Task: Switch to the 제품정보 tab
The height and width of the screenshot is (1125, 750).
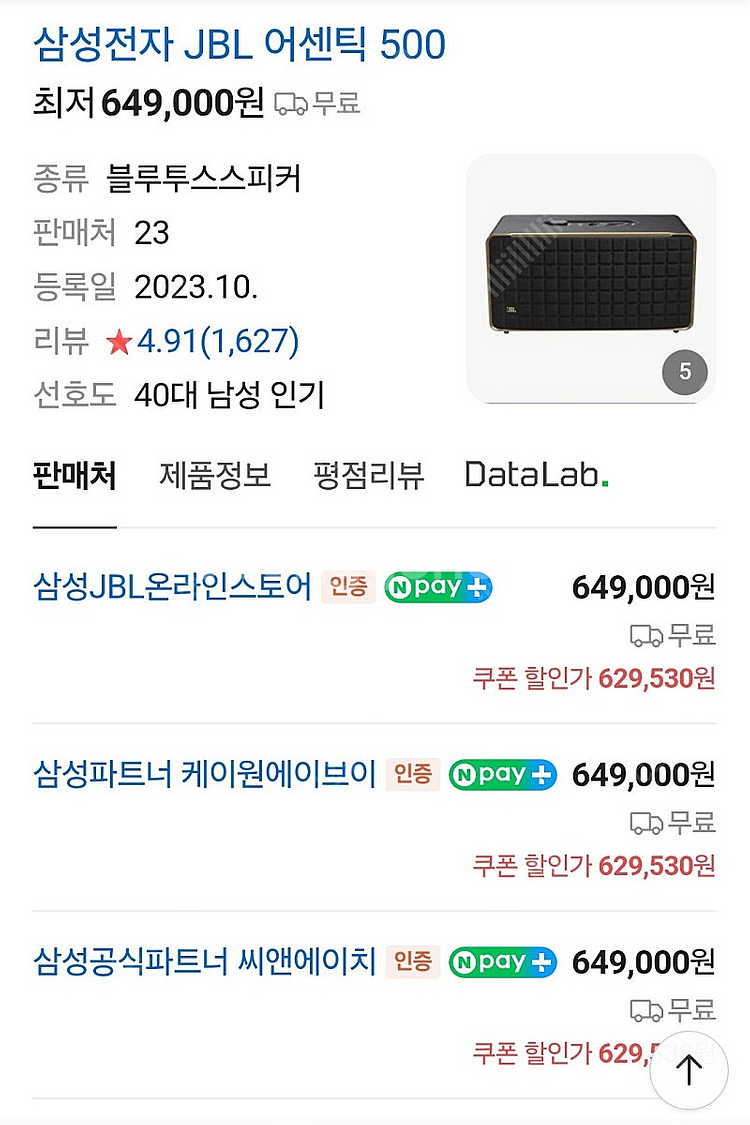Action: coord(215,475)
